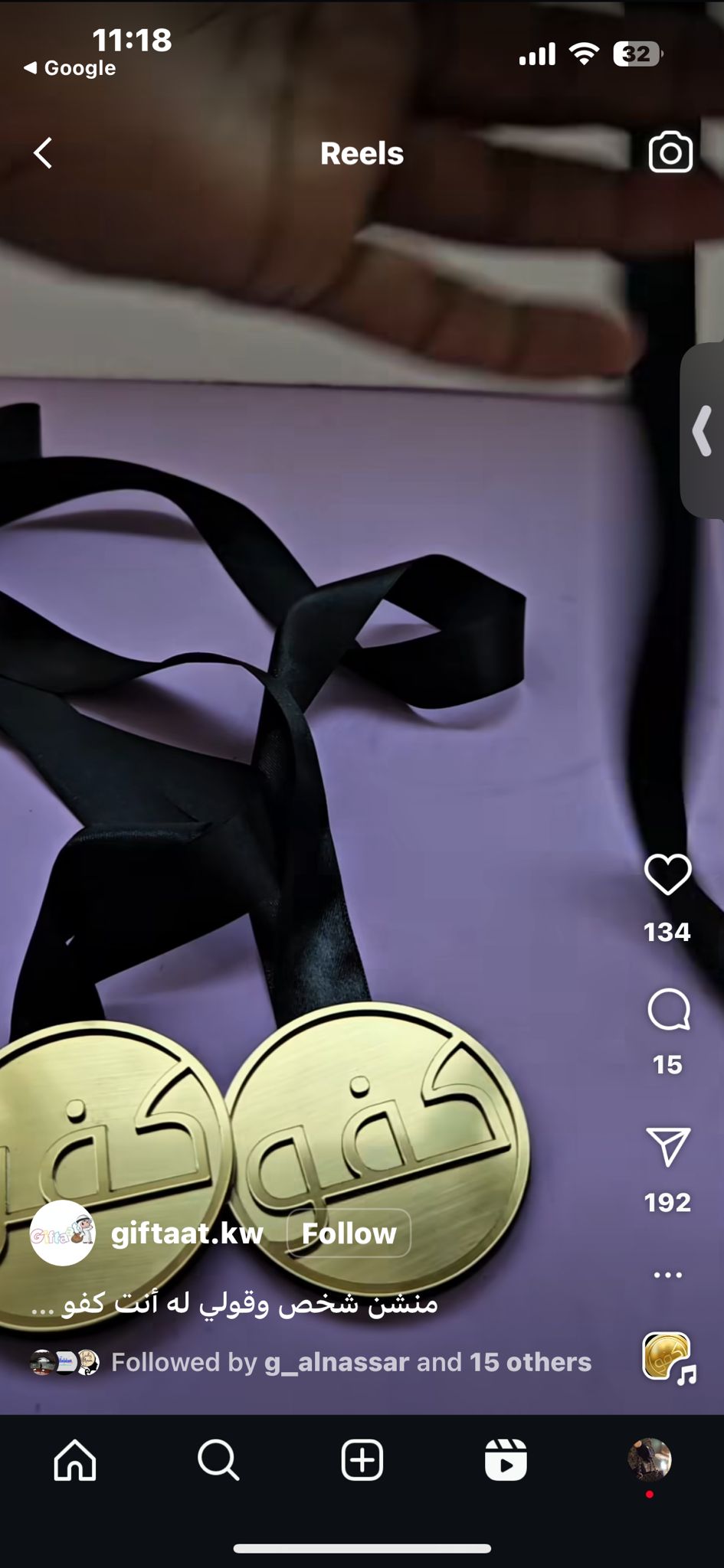Go back from the Reels screen
This screenshot has width=724, height=1568.
pyautogui.click(x=44, y=153)
